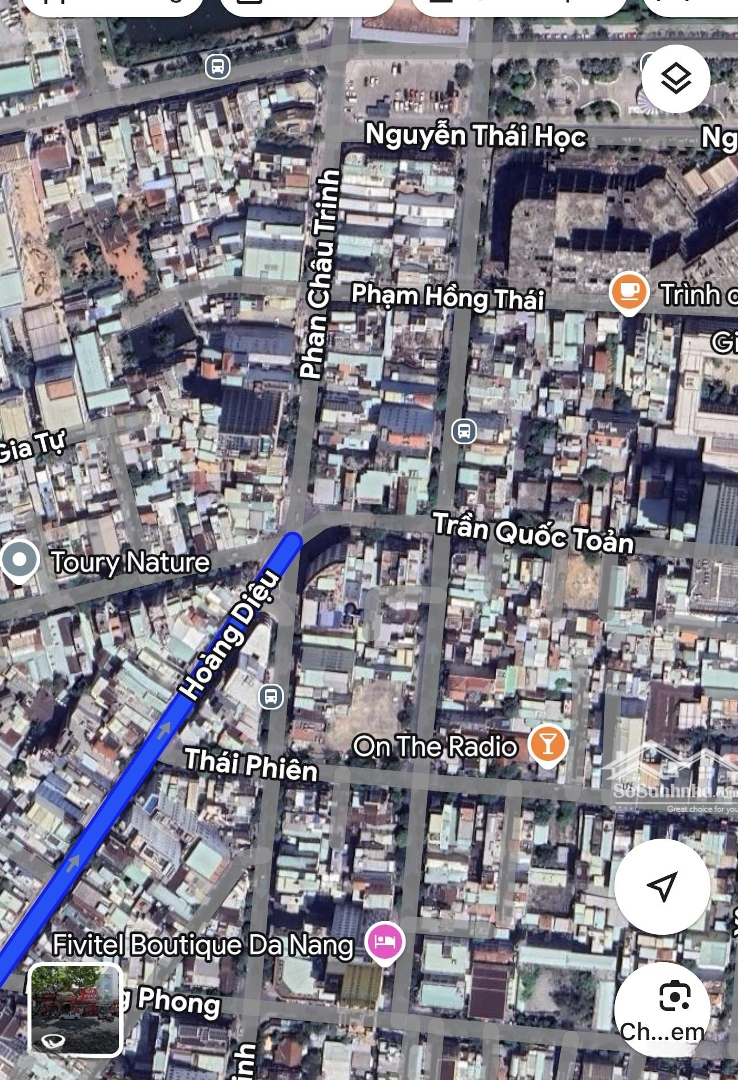Tap the bus stop near Trần Quốc Toản
Screen dimensions: 738x1080
click(x=463, y=431)
